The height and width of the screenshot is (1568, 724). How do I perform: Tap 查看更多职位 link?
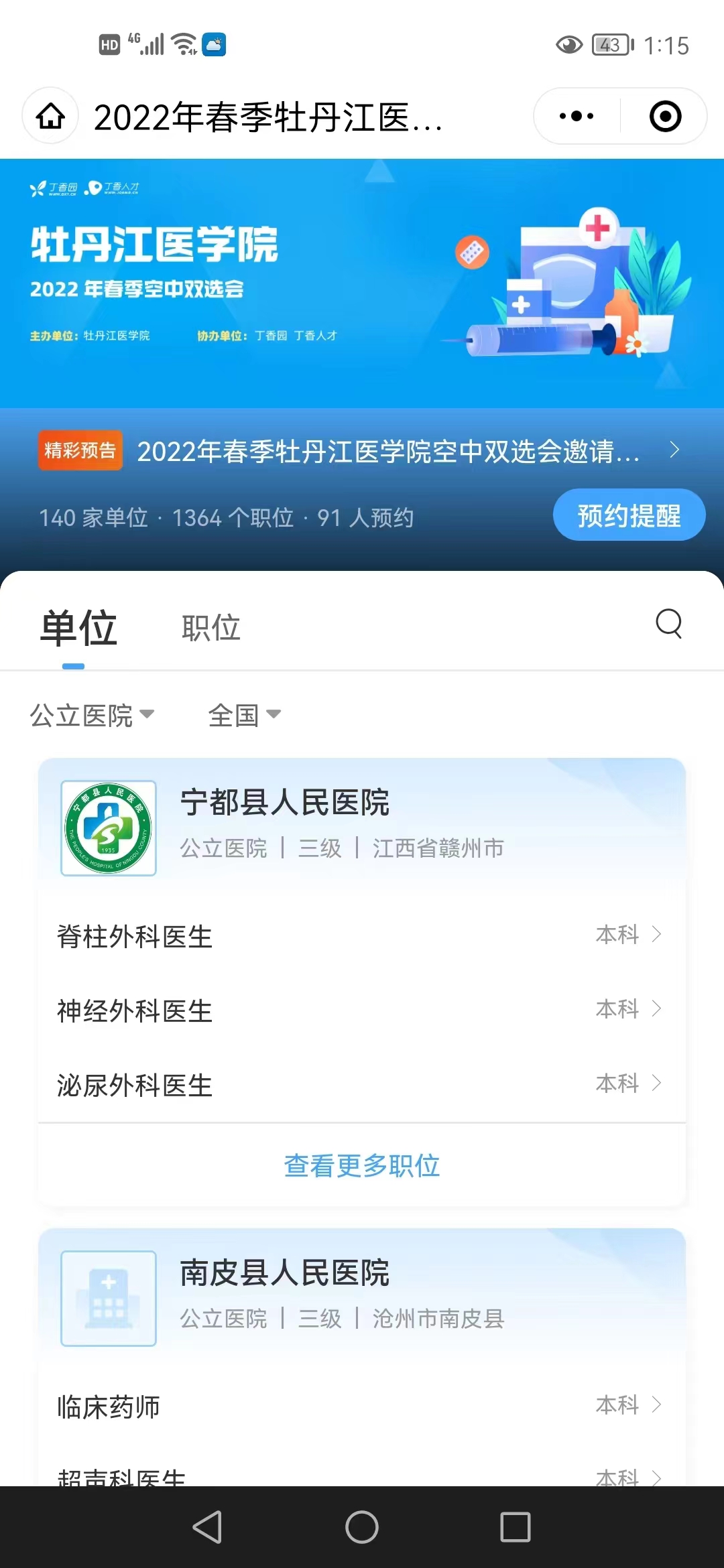[x=362, y=1166]
